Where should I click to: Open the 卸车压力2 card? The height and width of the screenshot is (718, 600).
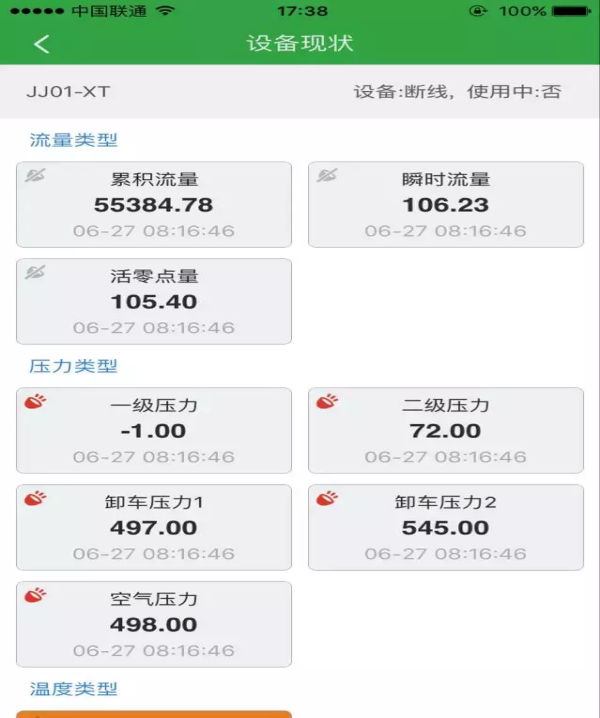445,527
